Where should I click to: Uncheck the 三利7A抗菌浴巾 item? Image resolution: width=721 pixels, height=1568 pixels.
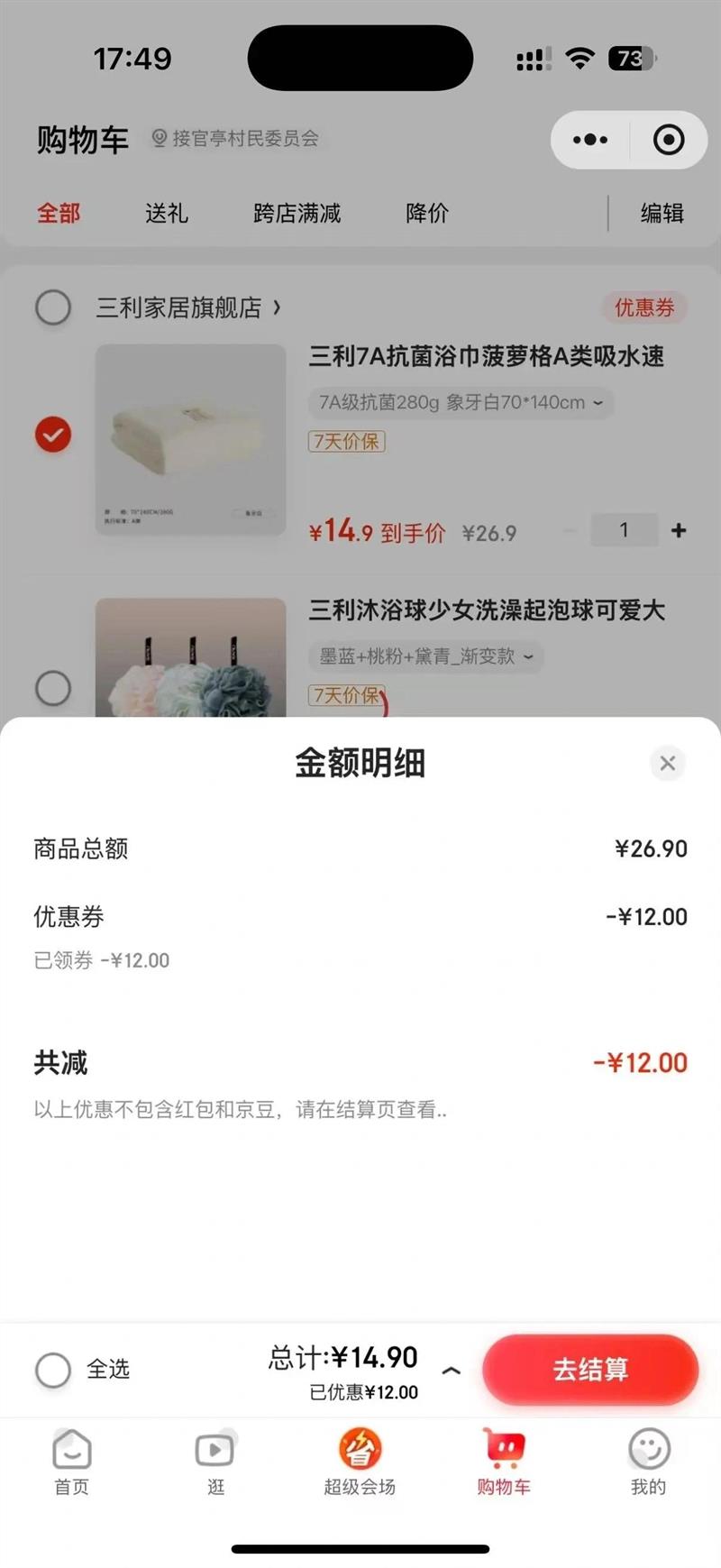53,435
